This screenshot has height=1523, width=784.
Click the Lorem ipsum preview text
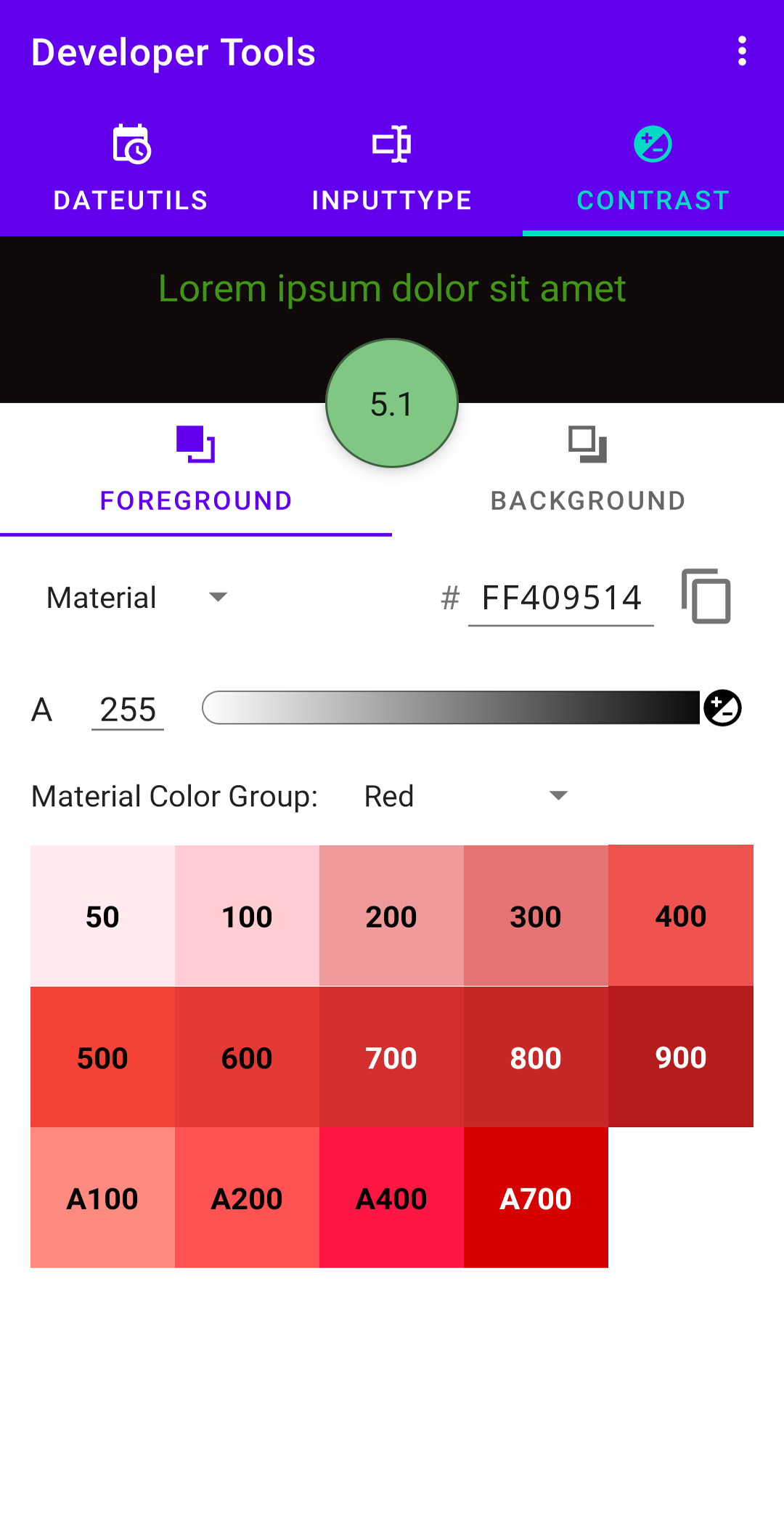coord(392,288)
